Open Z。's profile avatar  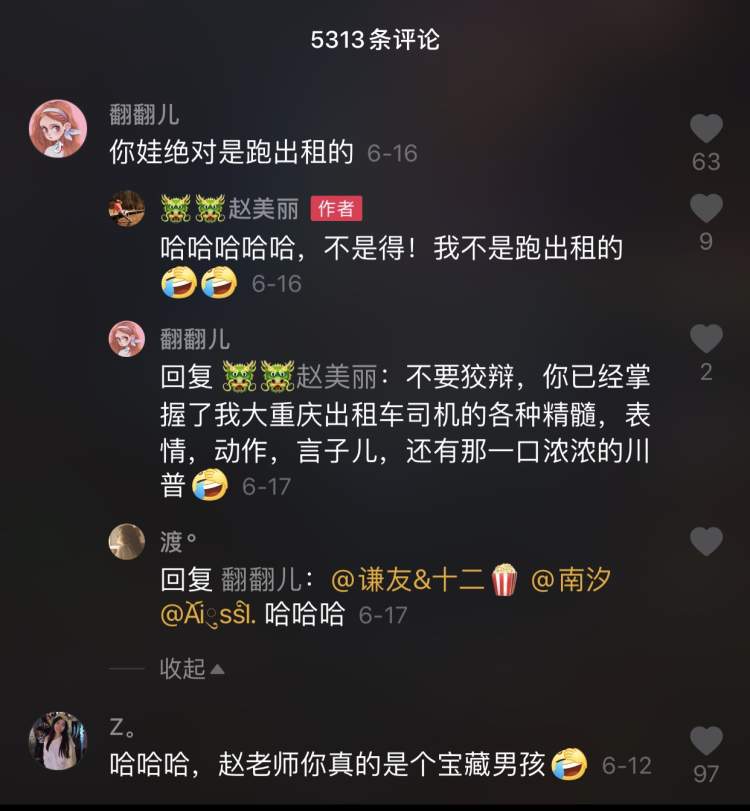coord(58,740)
